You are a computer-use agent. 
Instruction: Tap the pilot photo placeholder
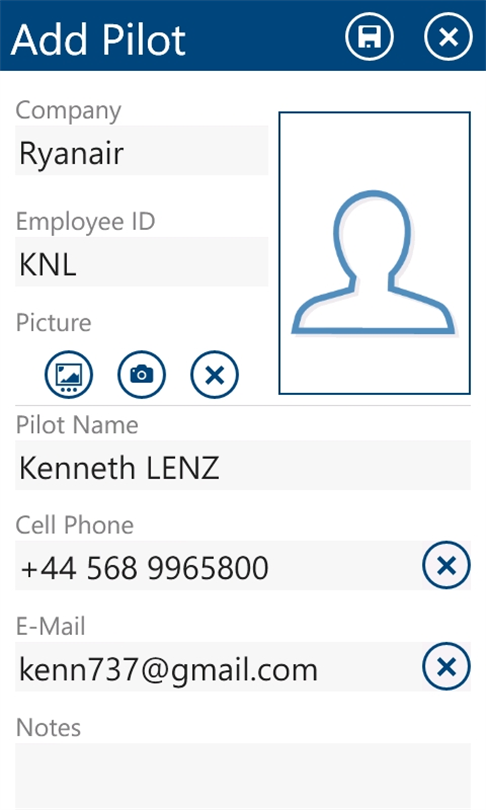374,253
